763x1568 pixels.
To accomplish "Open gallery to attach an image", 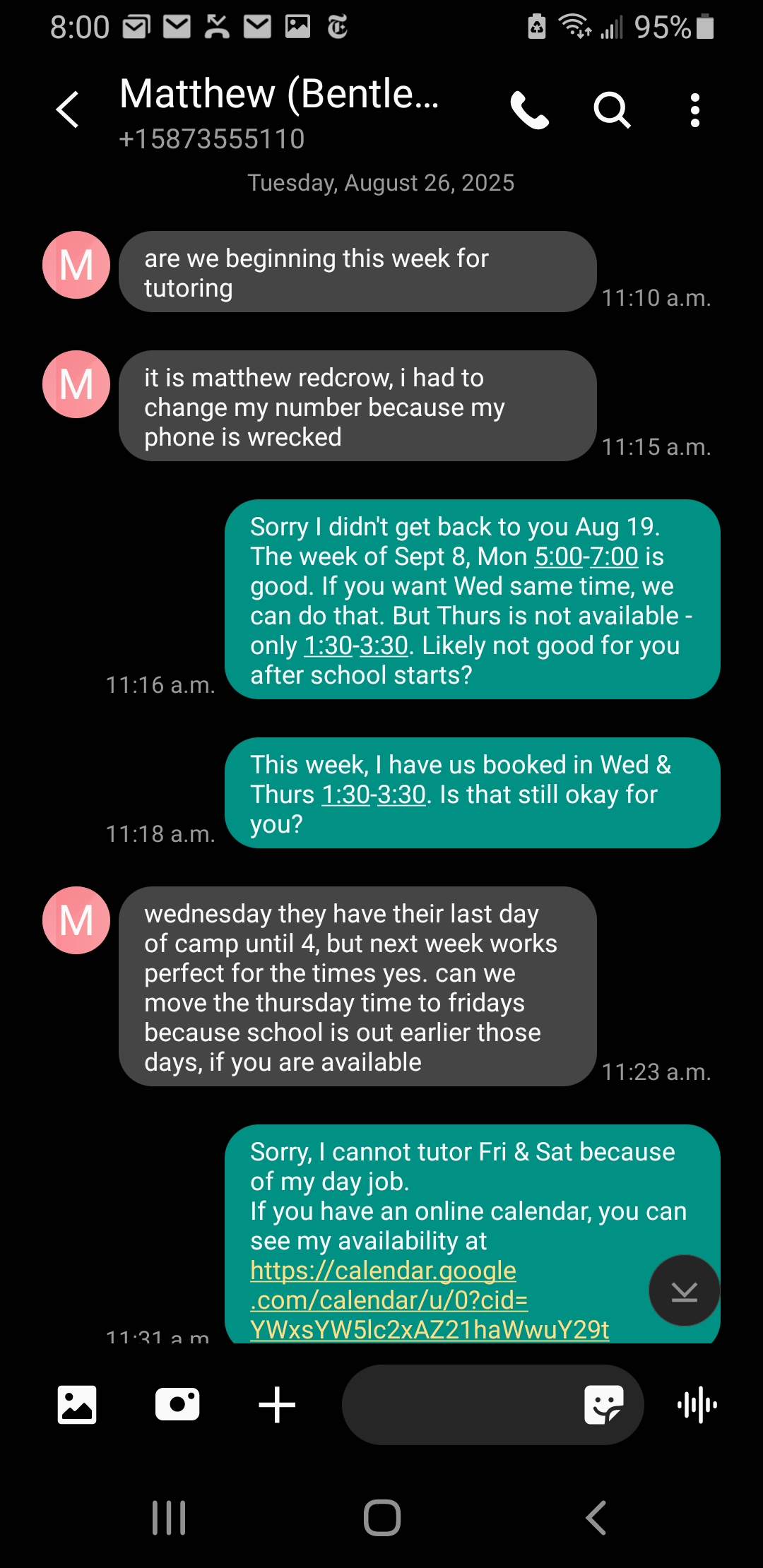I will pyautogui.click(x=77, y=1405).
